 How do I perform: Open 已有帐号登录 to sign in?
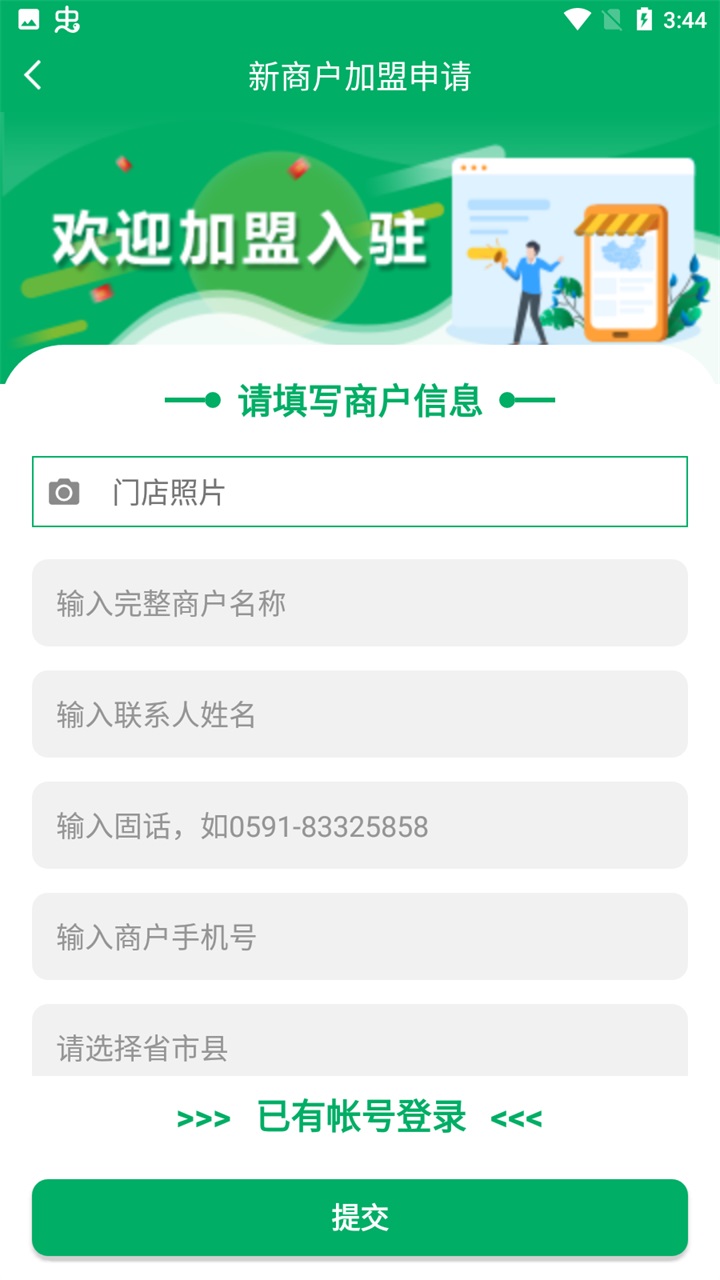pos(360,1117)
